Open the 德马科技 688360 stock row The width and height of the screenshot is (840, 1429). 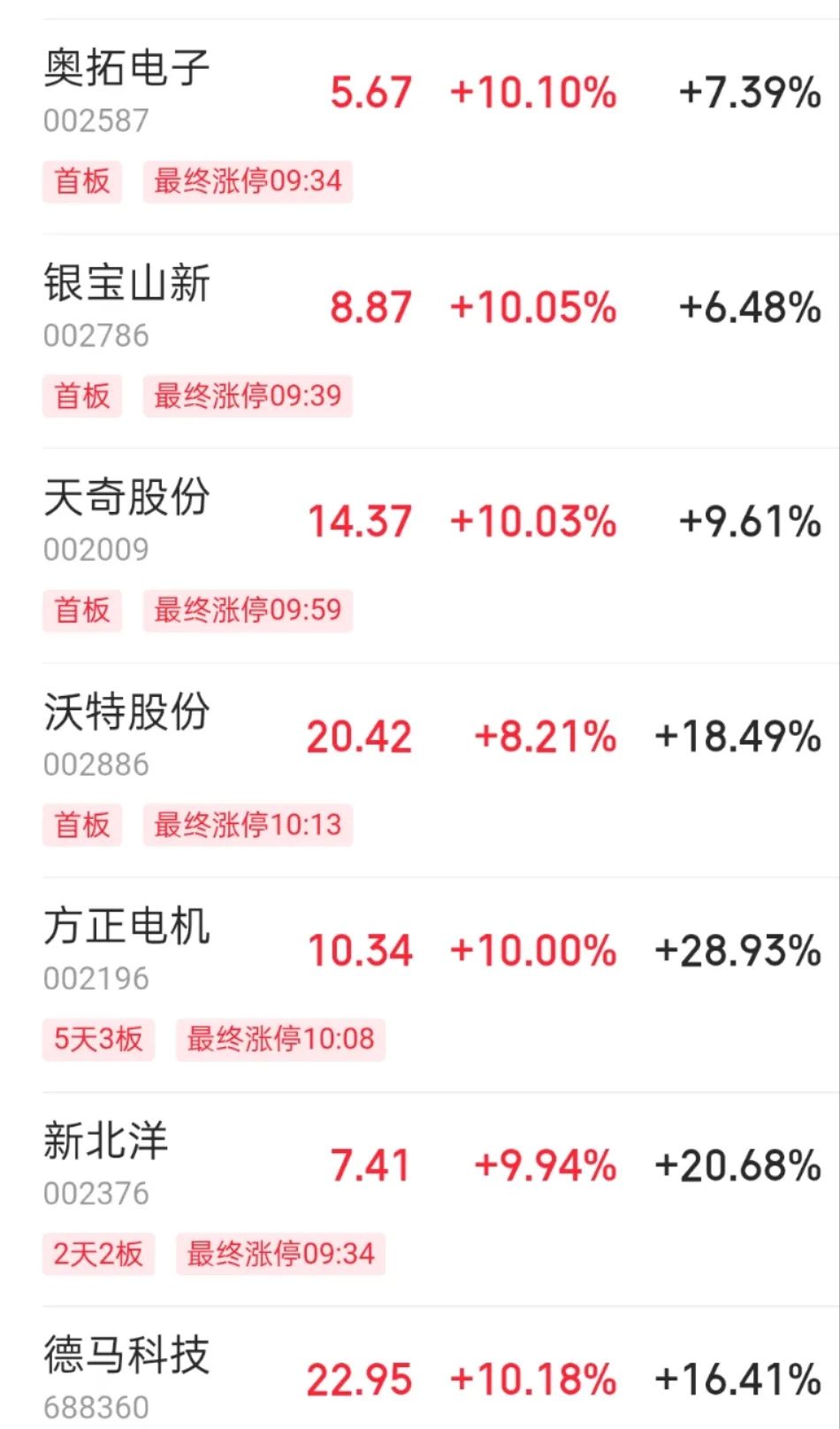tap(420, 1368)
